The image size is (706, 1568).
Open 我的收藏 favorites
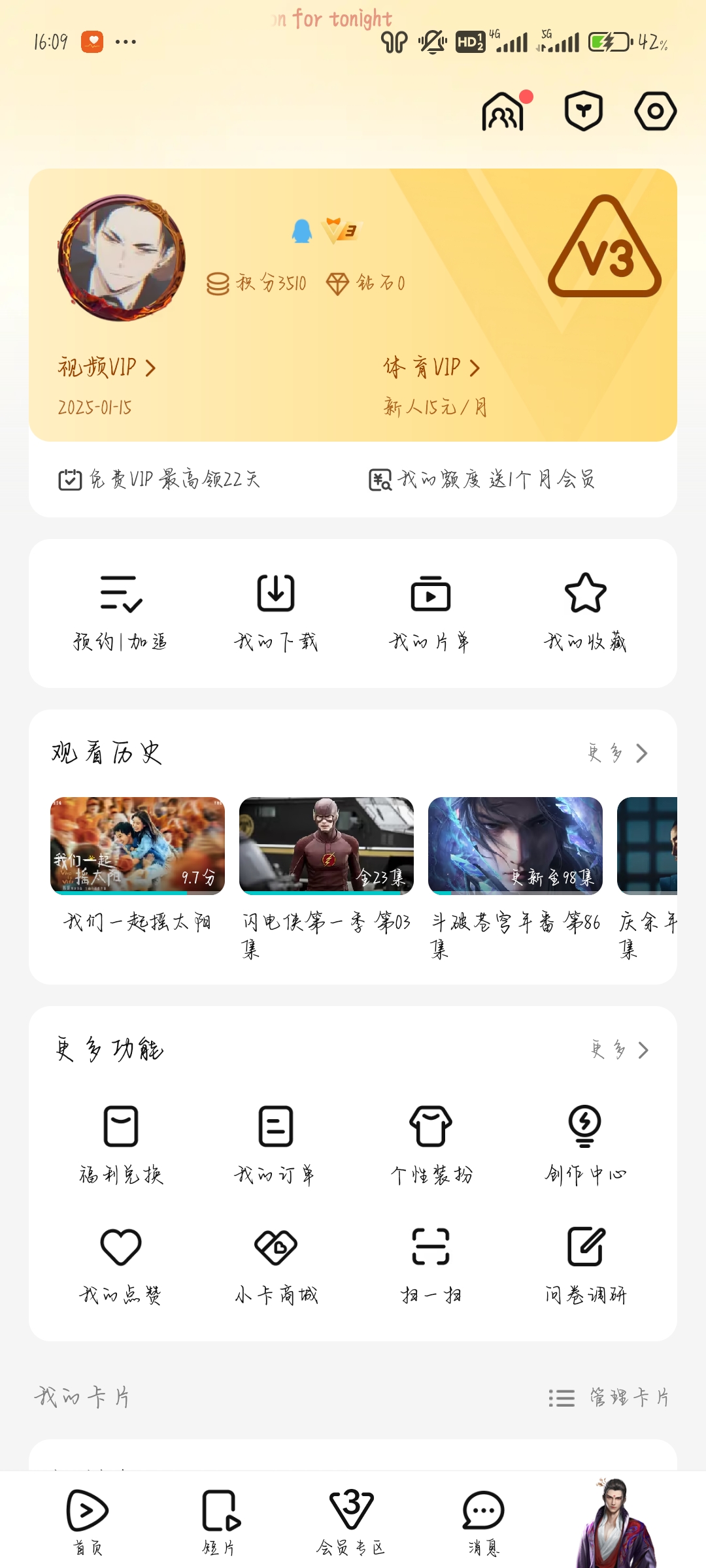(x=585, y=612)
